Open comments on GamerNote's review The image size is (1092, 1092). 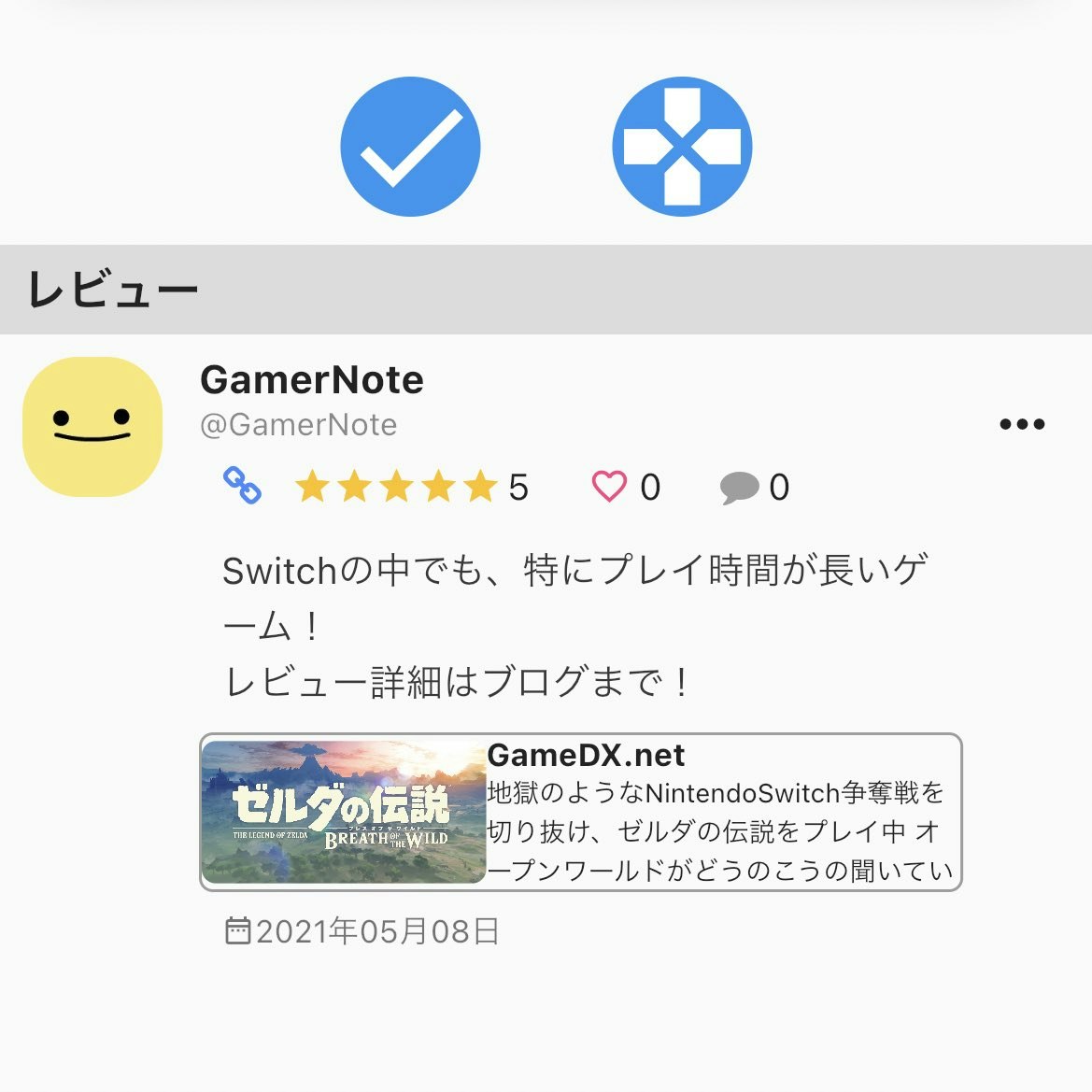pyautogui.click(x=739, y=487)
